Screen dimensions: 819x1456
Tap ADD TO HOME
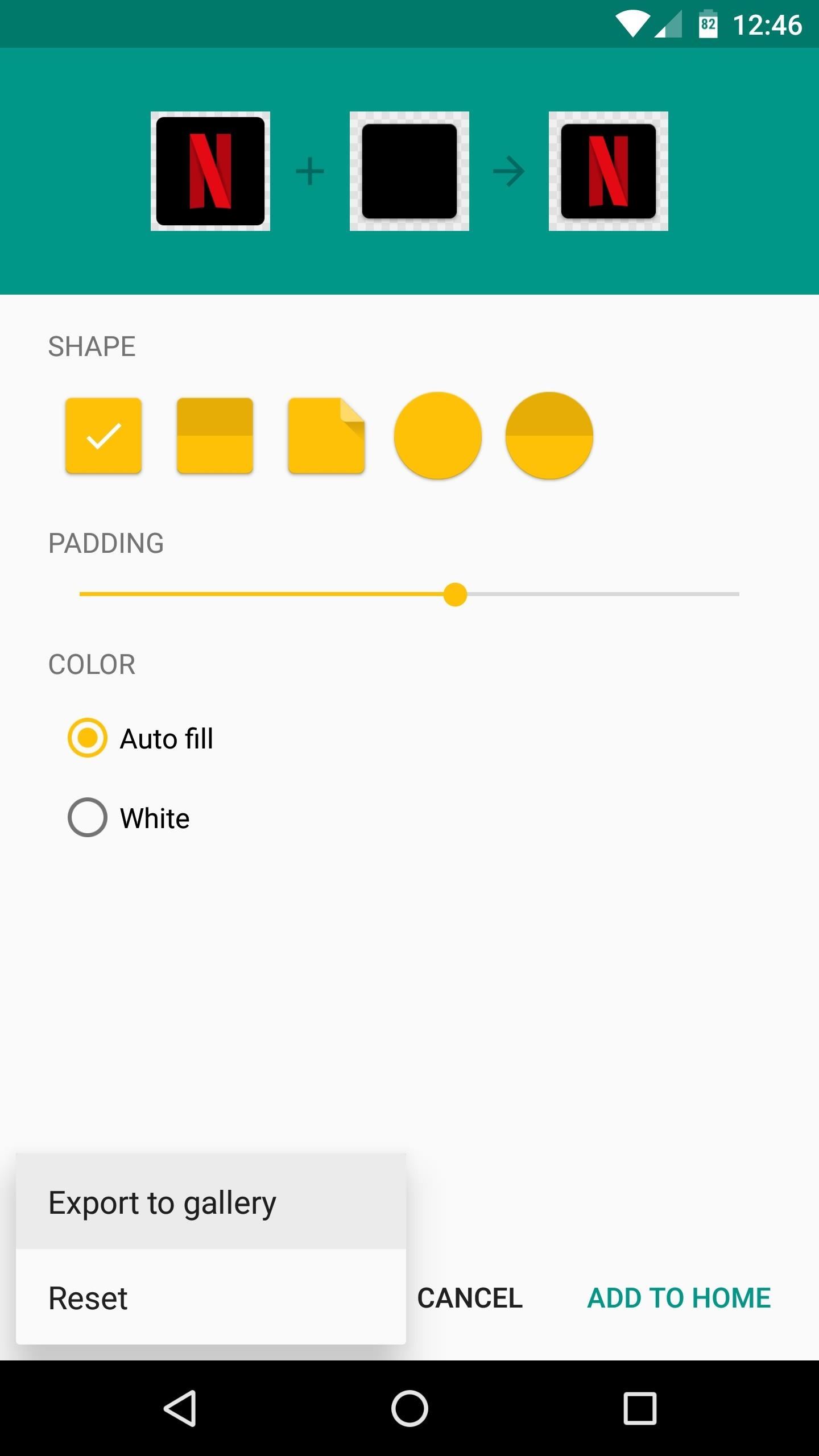click(x=679, y=1297)
